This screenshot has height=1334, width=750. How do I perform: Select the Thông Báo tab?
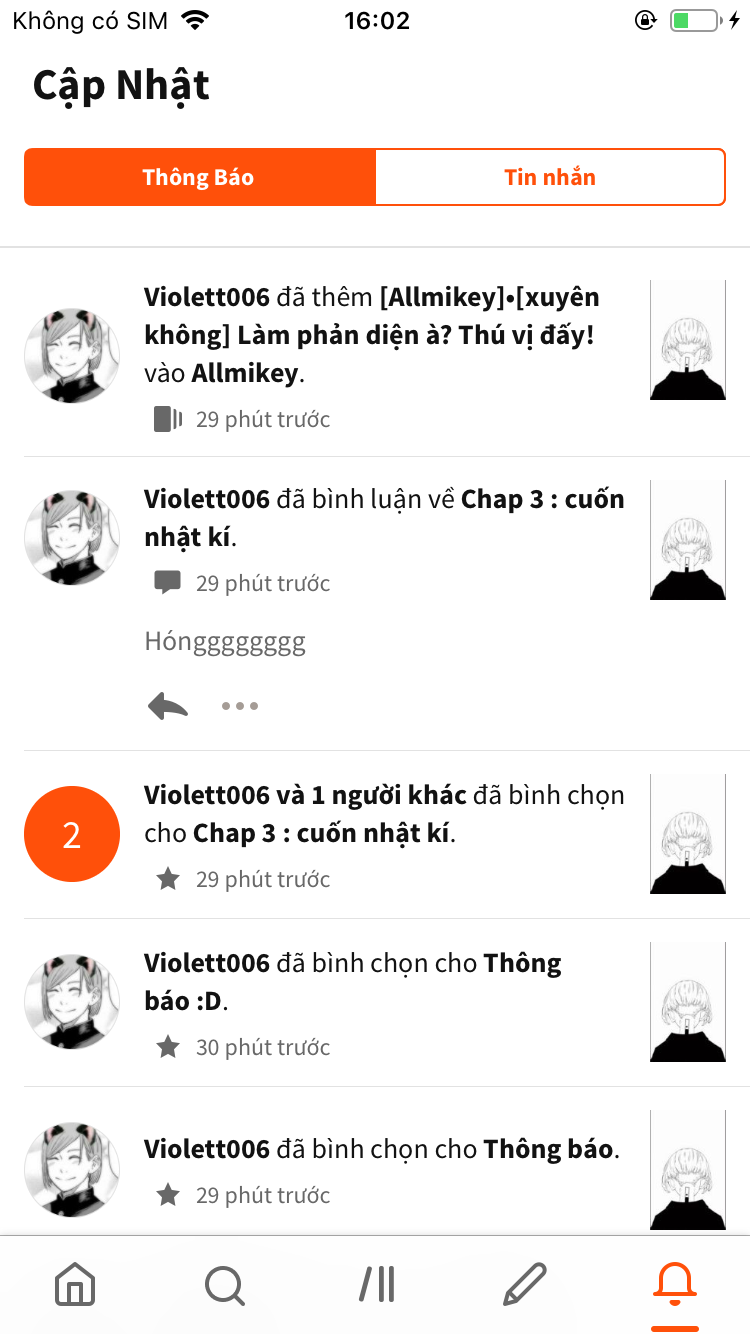coord(199,178)
